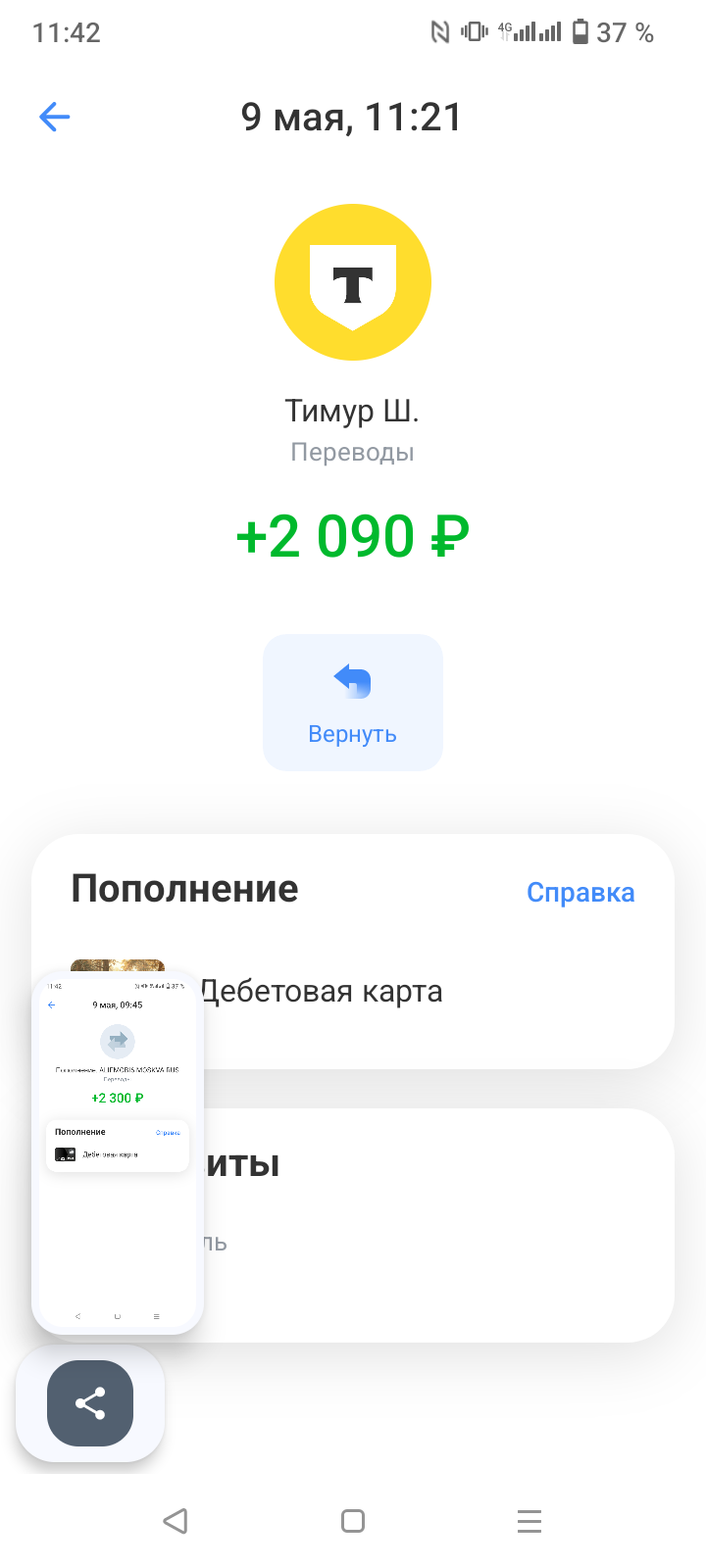Tap the Вернуть button to return money
Viewport: 706px width, 1568px height.
(352, 703)
